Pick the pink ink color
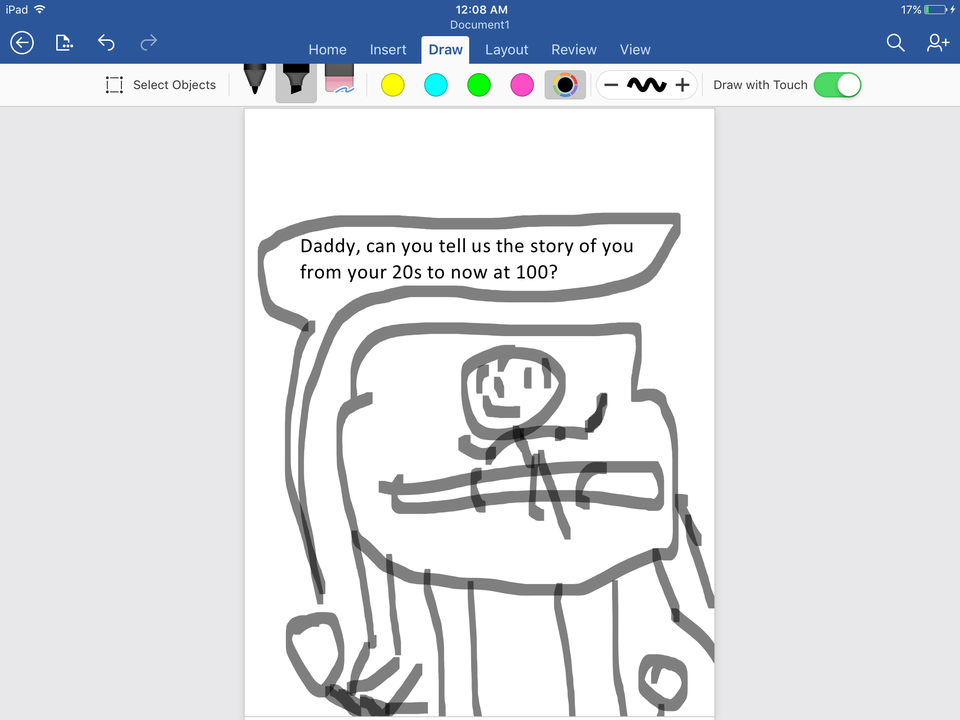 point(522,85)
